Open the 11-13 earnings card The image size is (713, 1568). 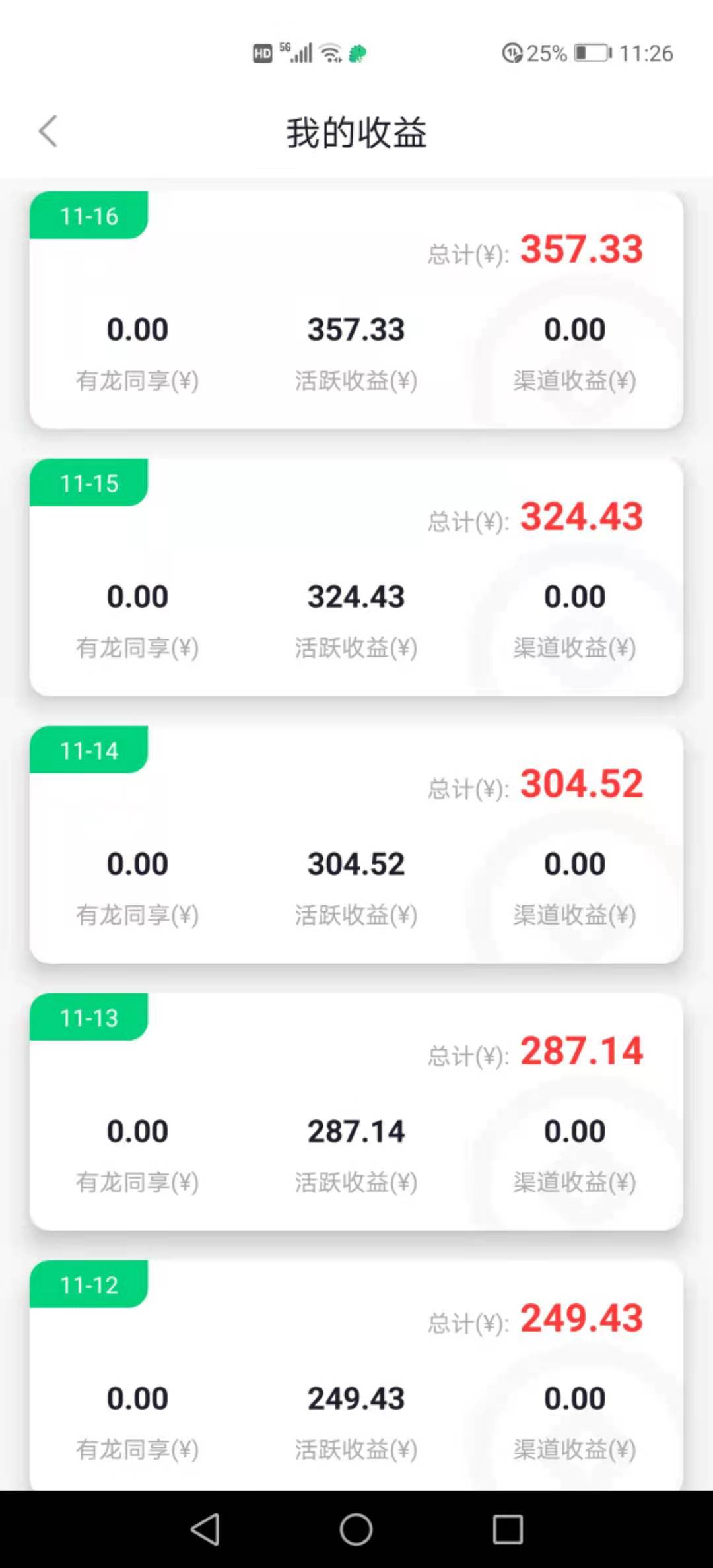pos(356,1112)
